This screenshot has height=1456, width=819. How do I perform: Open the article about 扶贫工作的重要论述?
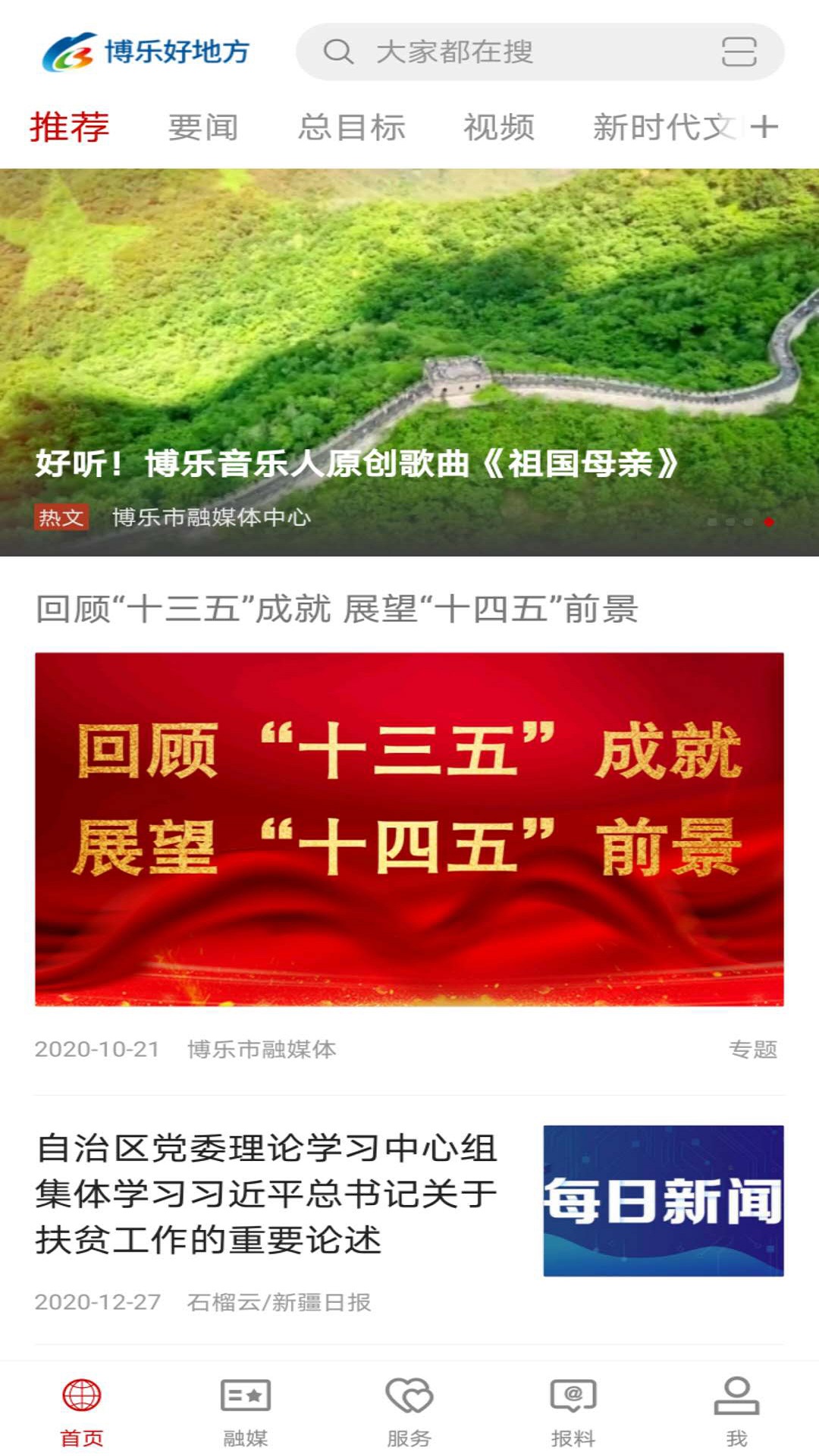[265, 1194]
